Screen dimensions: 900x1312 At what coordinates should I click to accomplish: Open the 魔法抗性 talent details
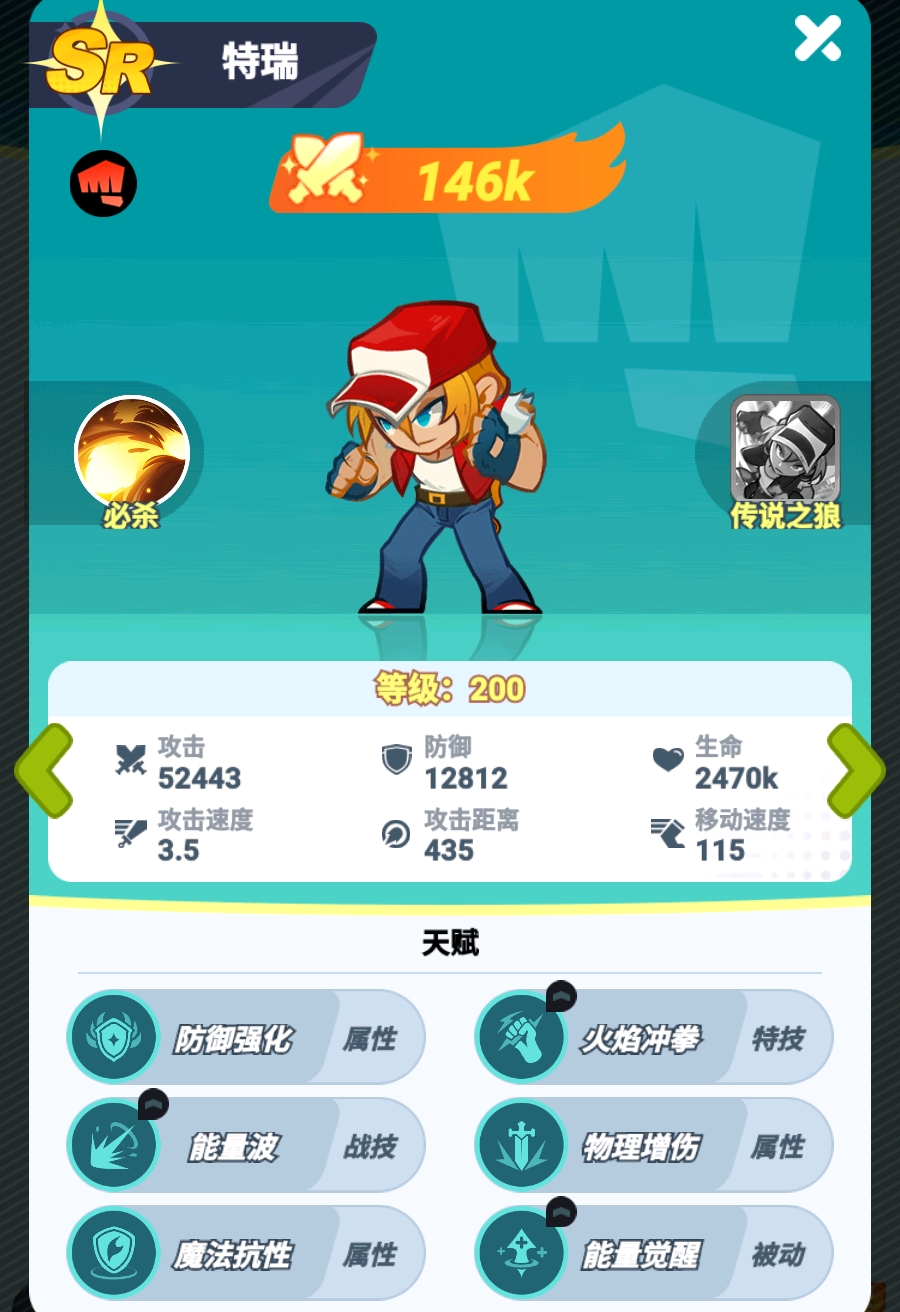click(x=245, y=1254)
